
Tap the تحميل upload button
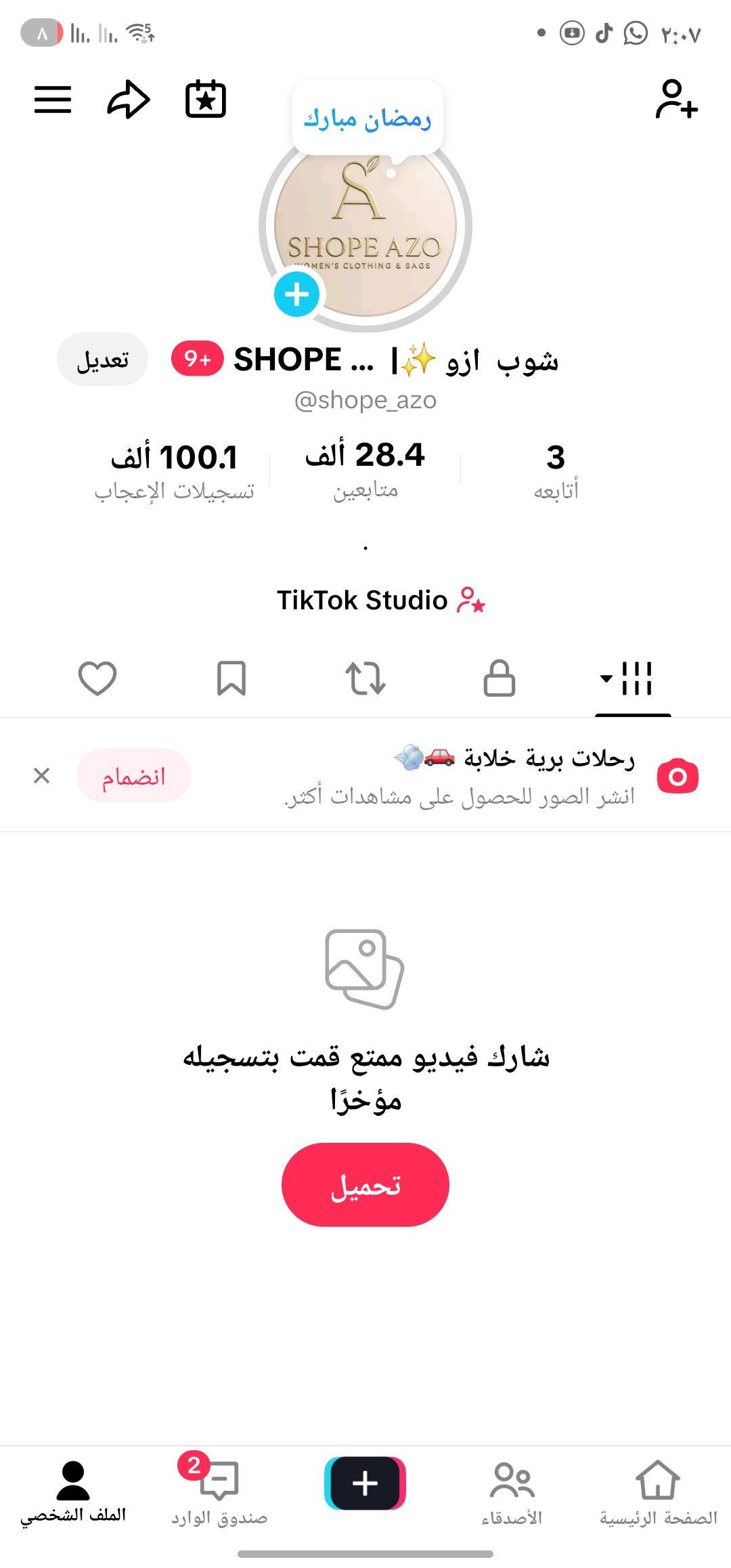(x=365, y=1185)
